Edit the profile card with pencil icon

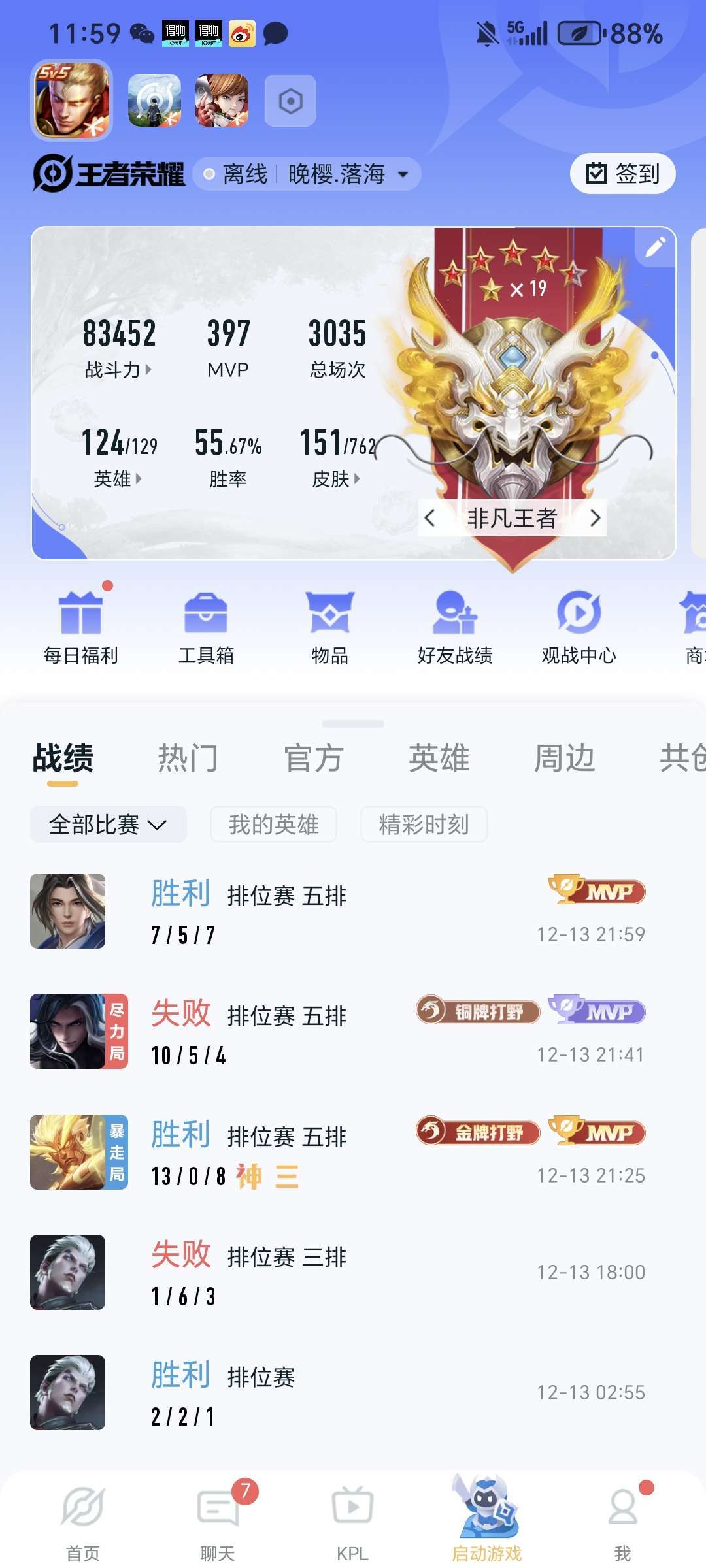(655, 248)
